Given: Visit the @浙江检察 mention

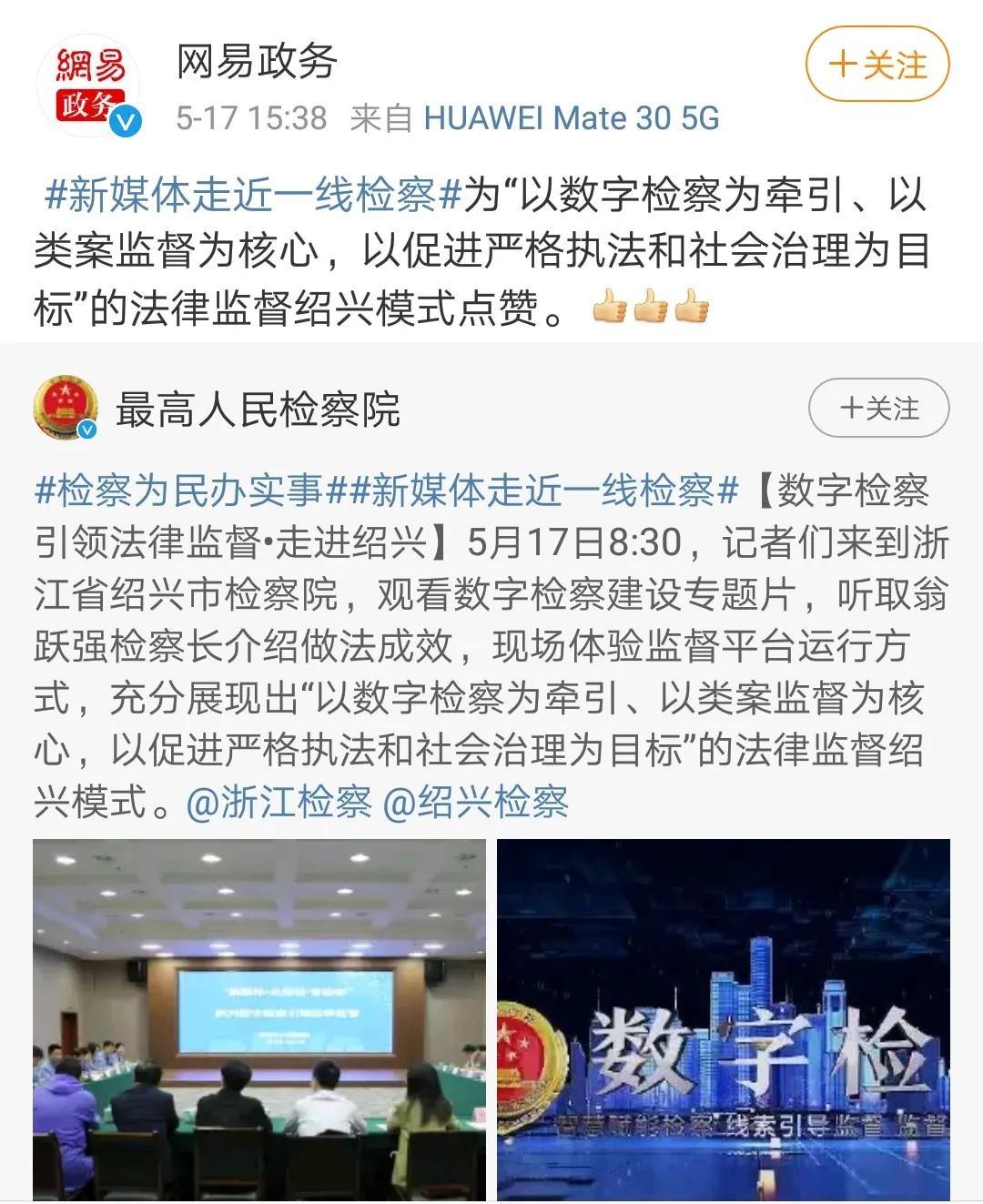Looking at the screenshot, I should point(279,803).
